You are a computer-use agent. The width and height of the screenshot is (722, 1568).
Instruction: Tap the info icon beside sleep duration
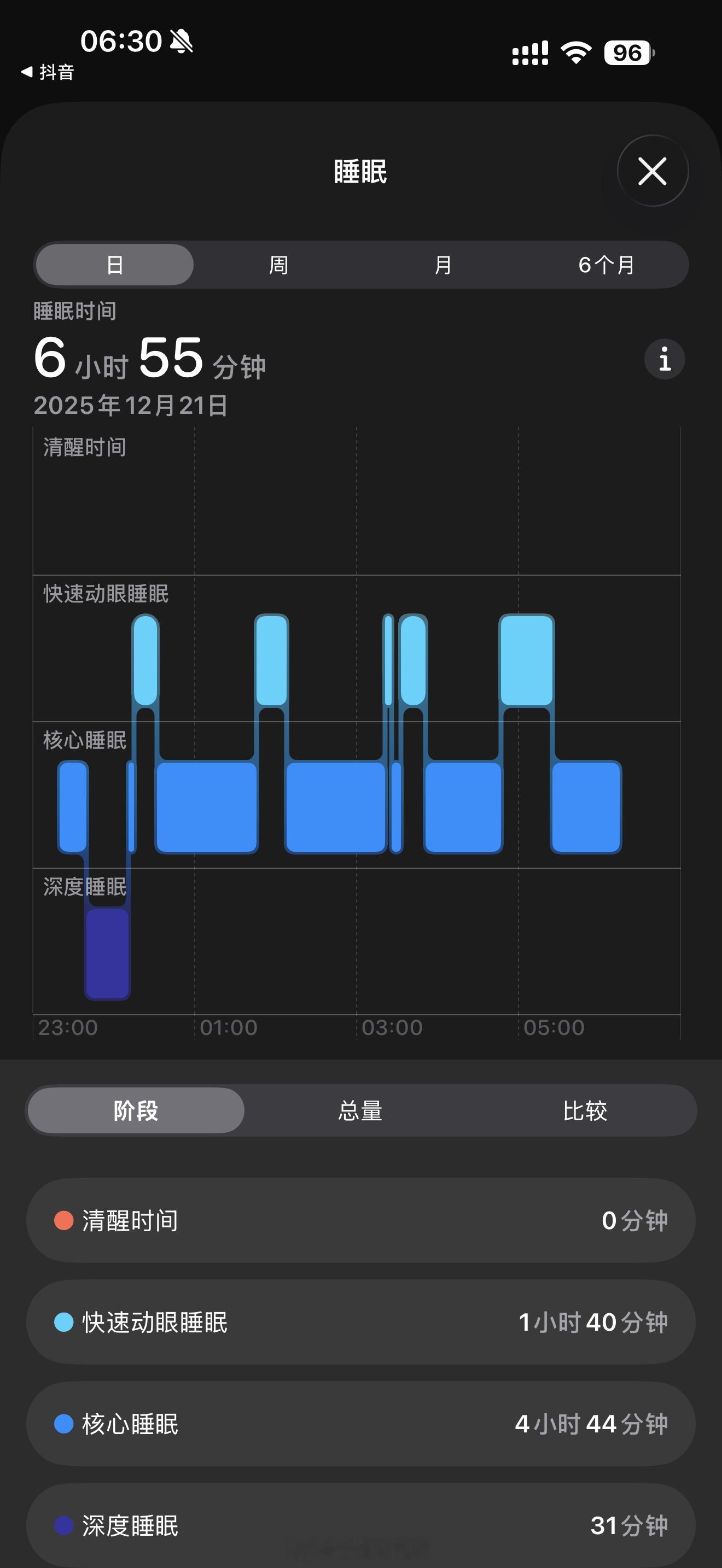663,359
